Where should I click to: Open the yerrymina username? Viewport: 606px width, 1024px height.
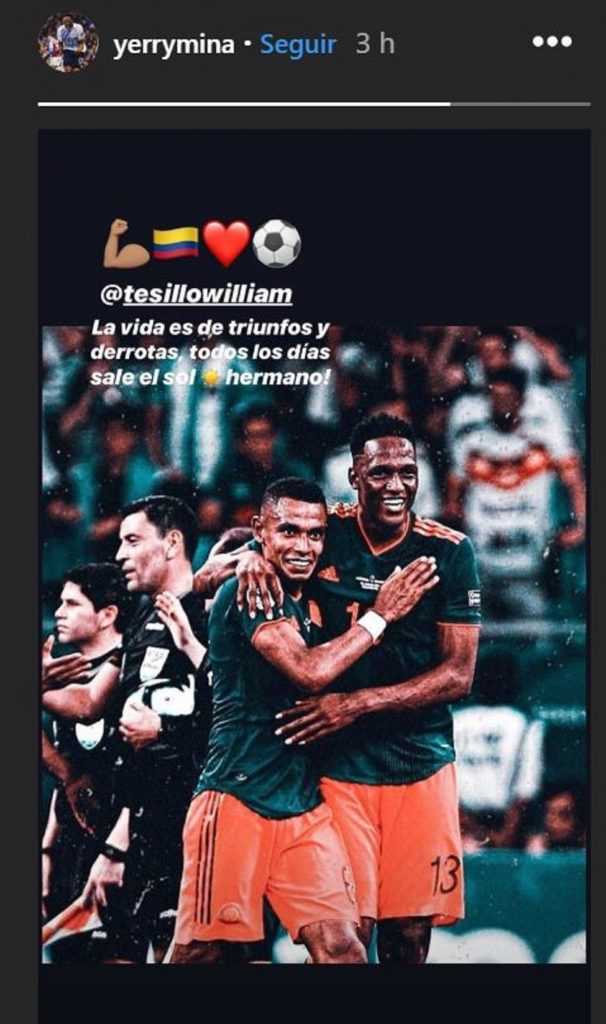point(173,45)
